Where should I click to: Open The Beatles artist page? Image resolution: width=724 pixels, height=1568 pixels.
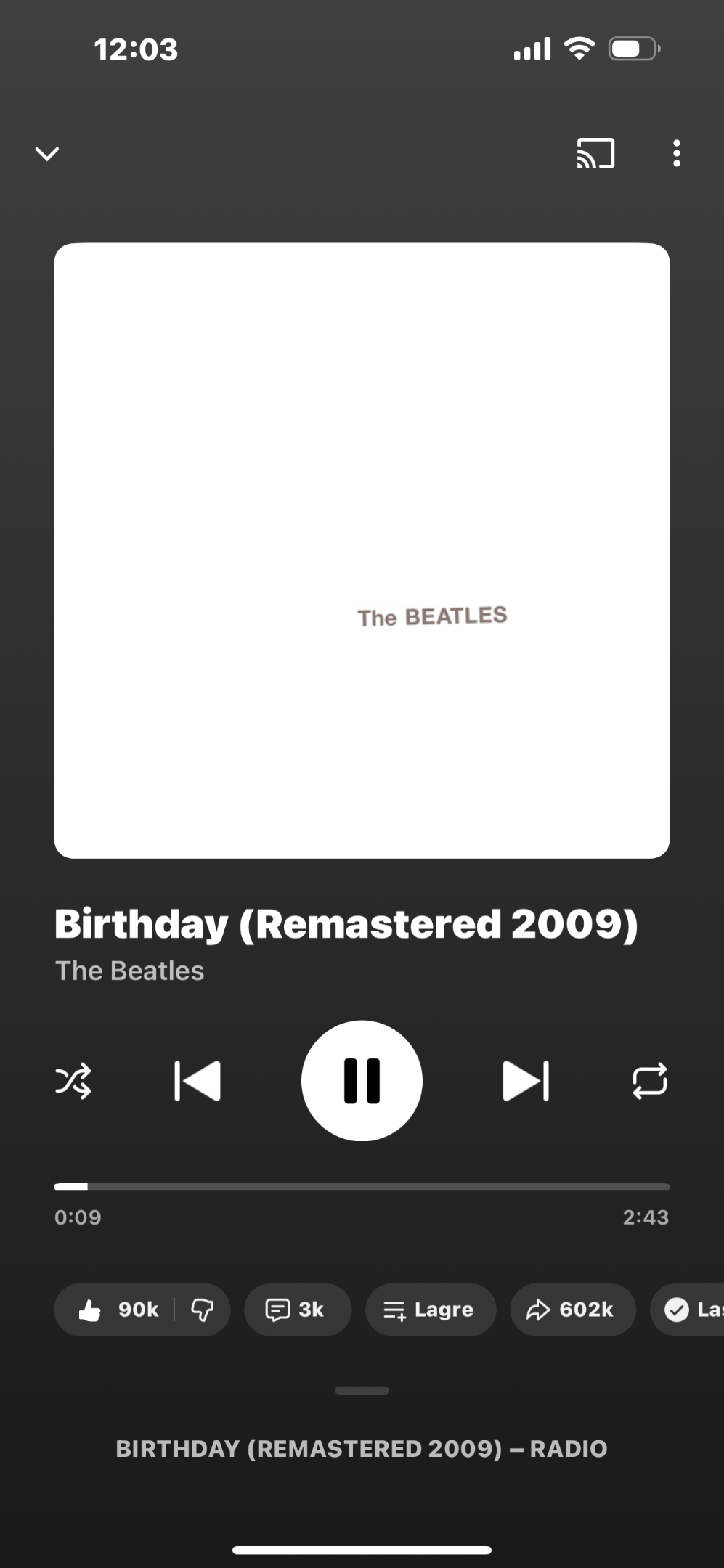130,971
